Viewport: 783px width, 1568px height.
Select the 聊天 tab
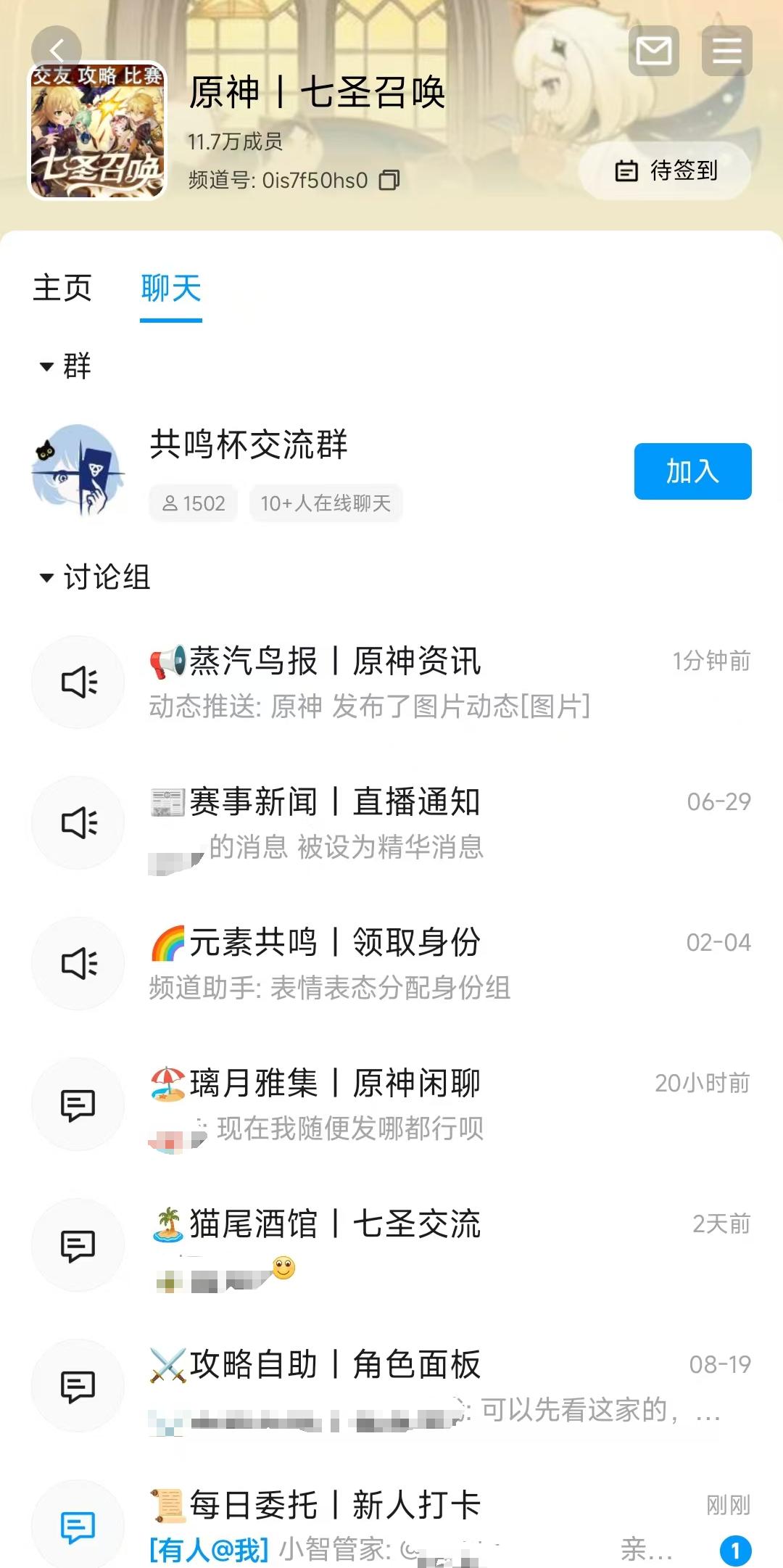point(170,288)
